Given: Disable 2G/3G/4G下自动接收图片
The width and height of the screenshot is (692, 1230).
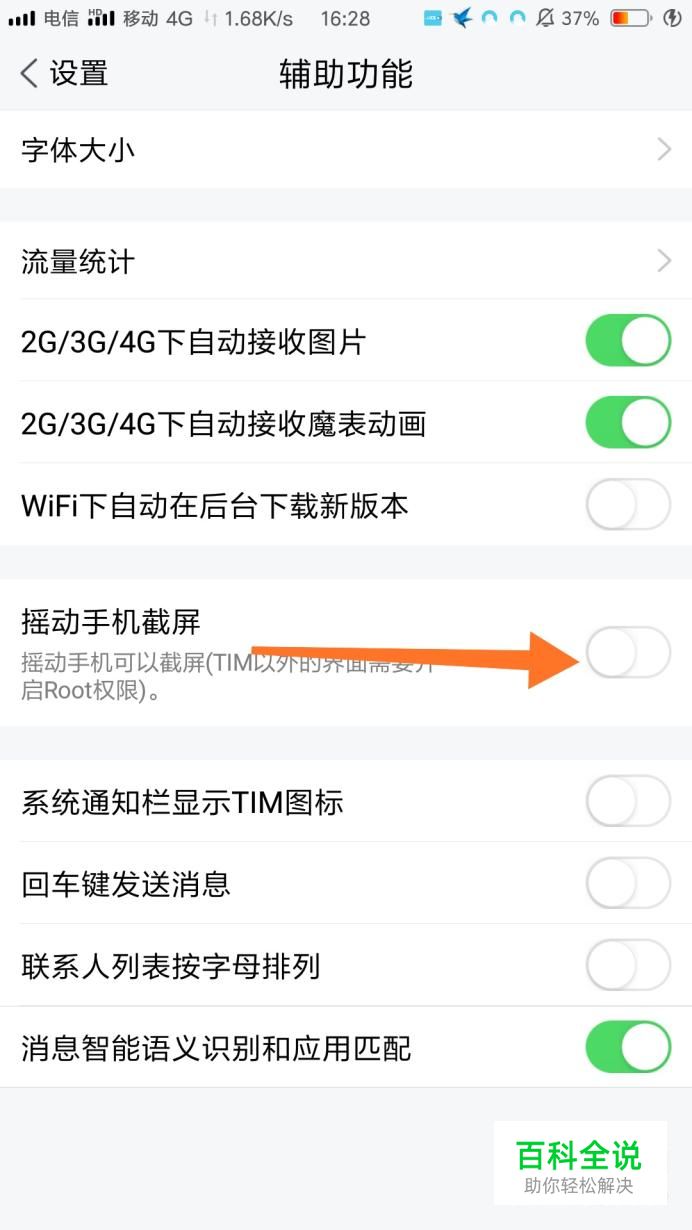Looking at the screenshot, I should (628, 342).
